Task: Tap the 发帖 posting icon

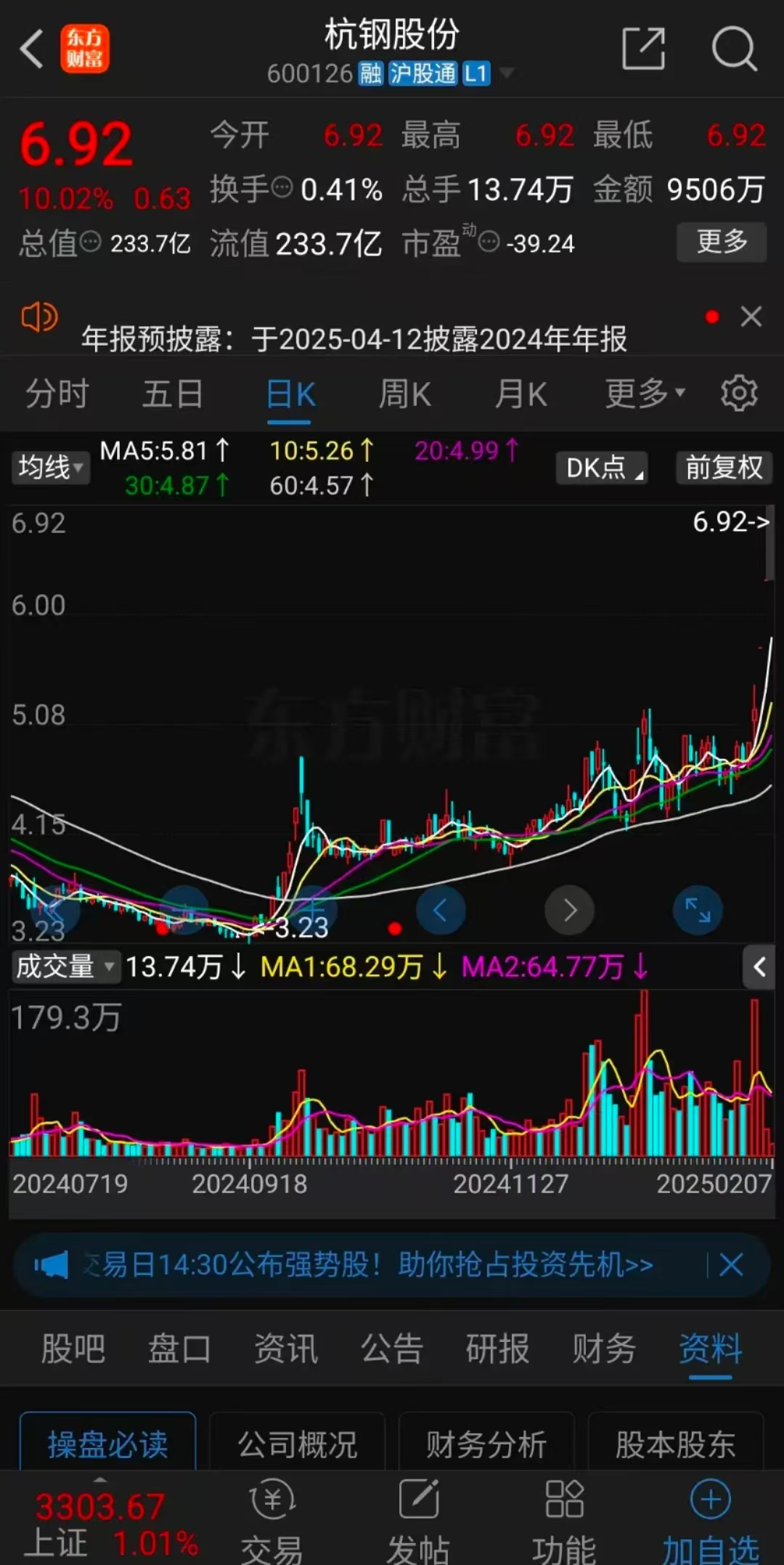Action: coord(418,1518)
